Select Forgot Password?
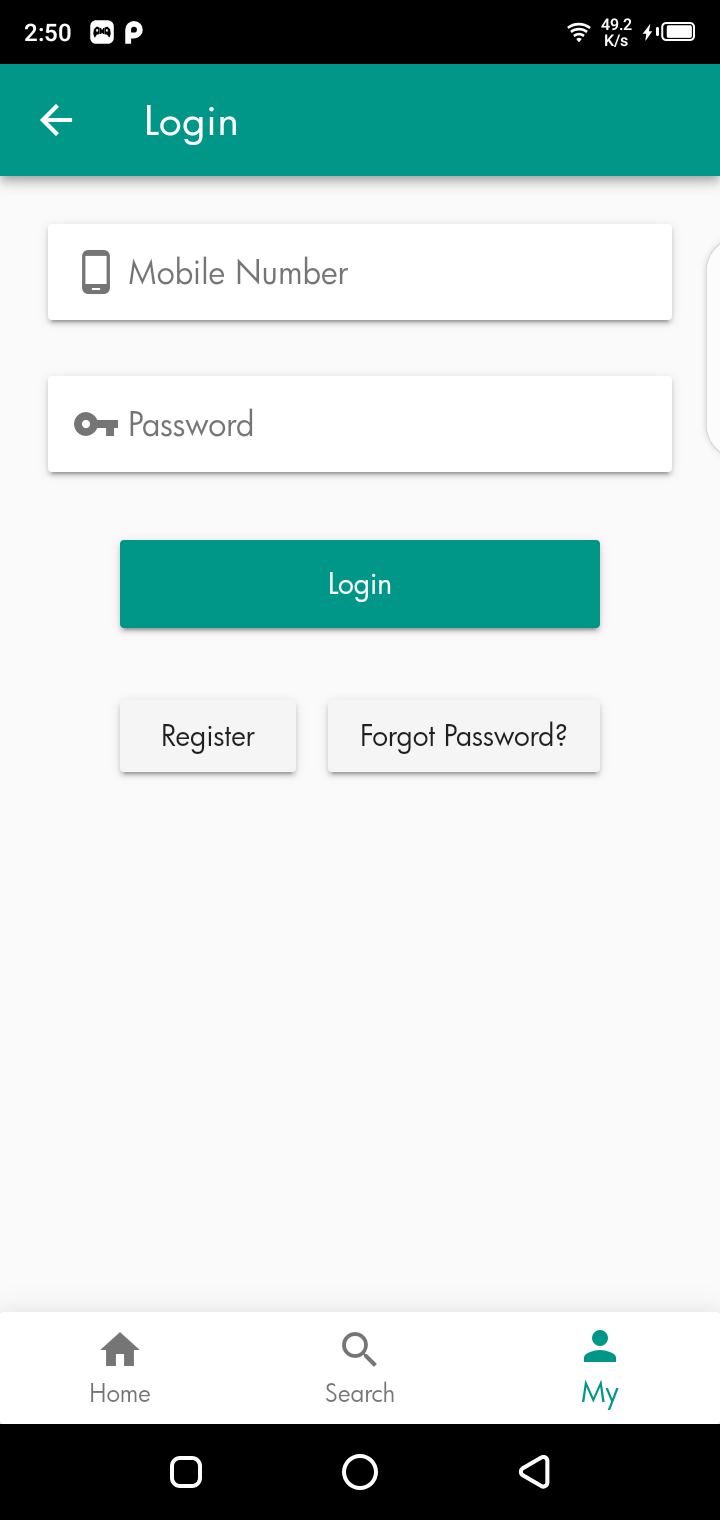Viewport: 720px width, 1520px height. [464, 736]
